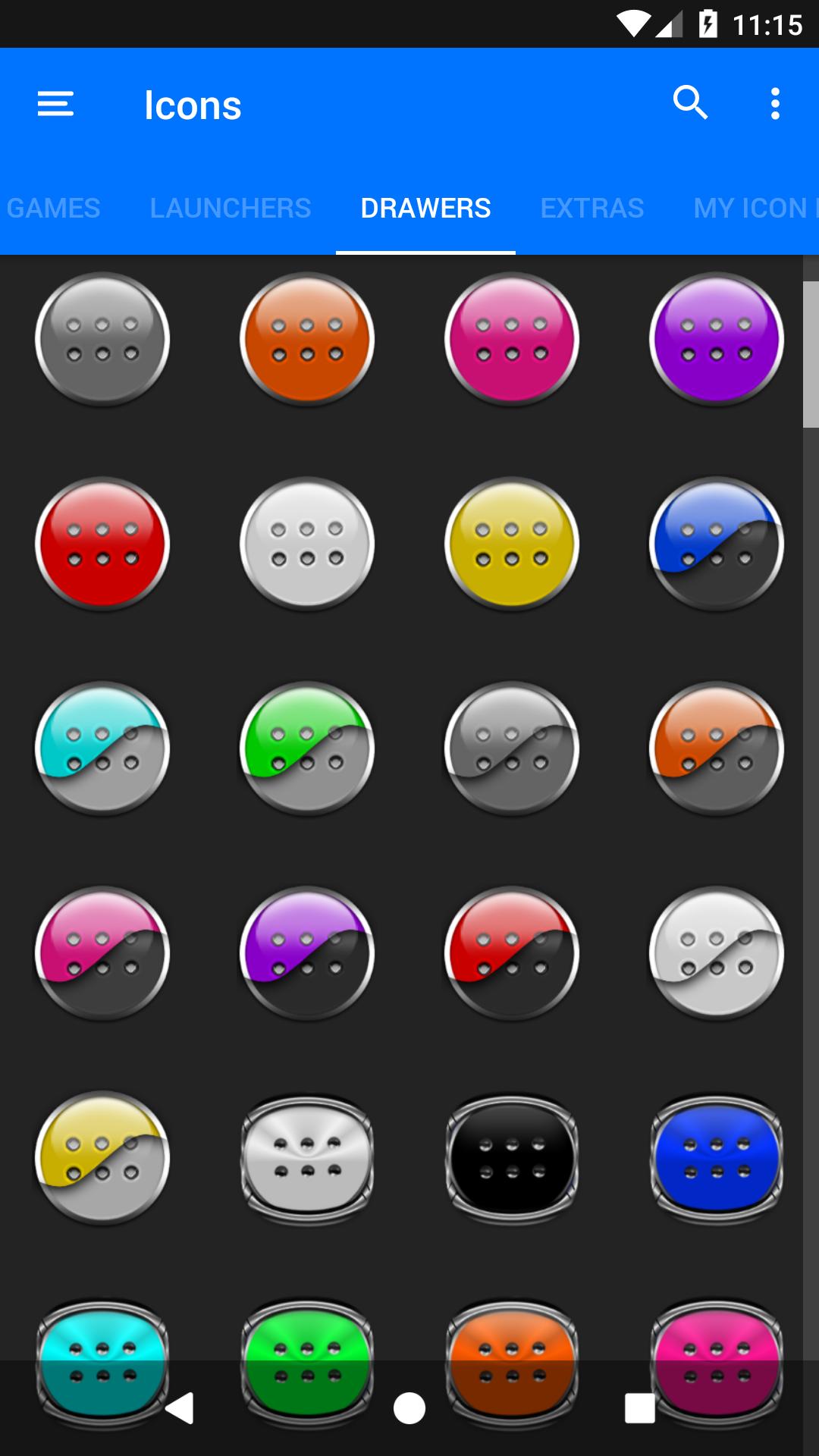819x1456 pixels.
Task: Choose the blue and black split drawer icon
Action: (717, 544)
